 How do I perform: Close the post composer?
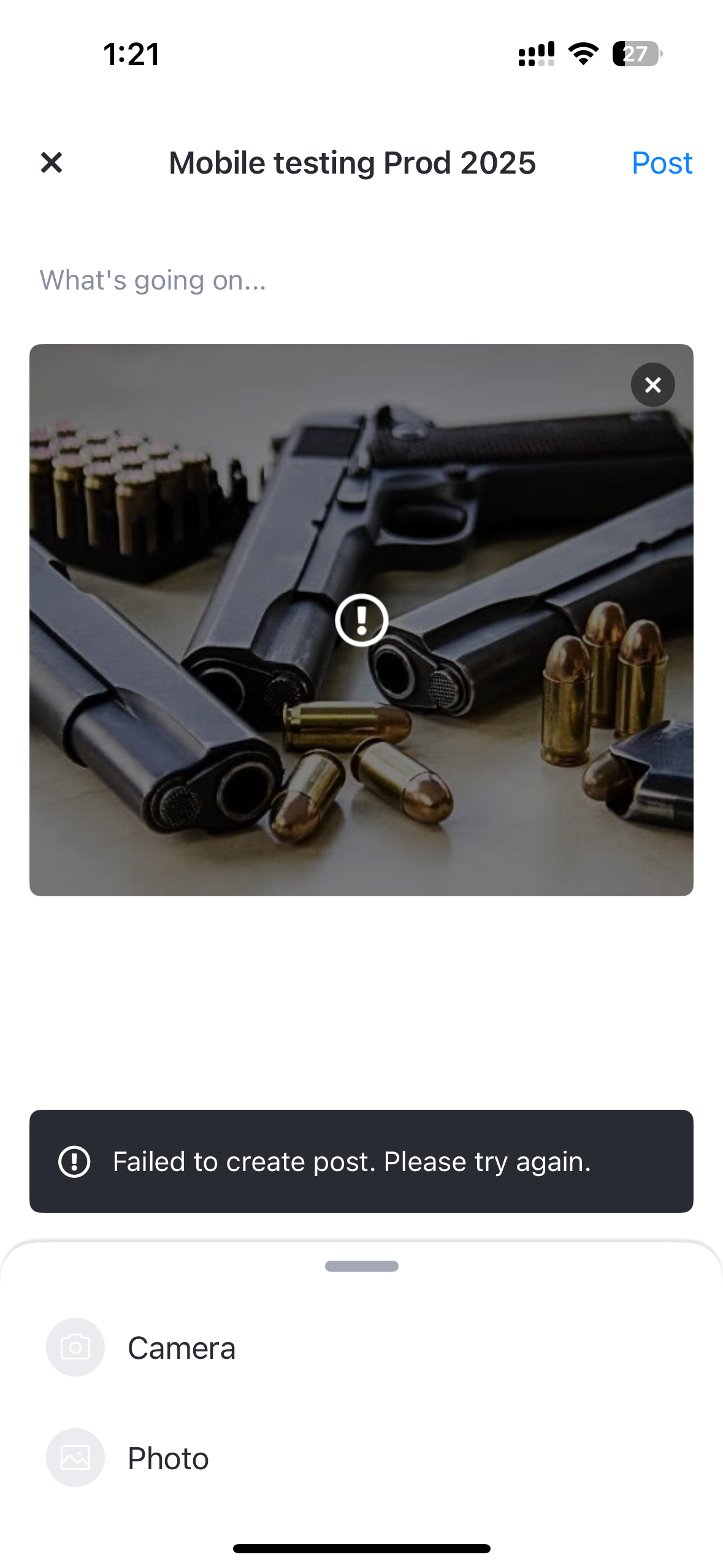(52, 163)
